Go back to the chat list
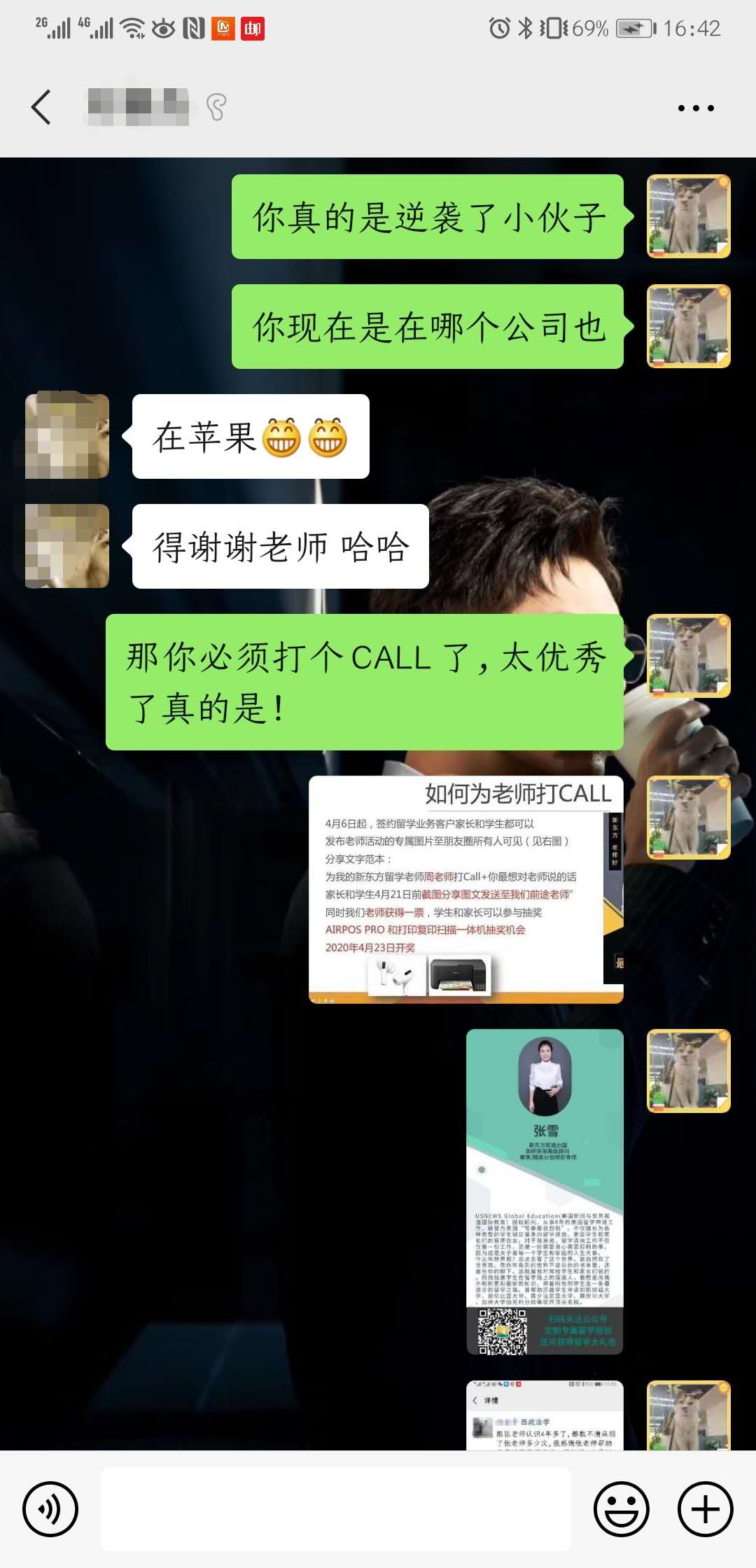This screenshot has height=1568, width=756. click(x=42, y=107)
